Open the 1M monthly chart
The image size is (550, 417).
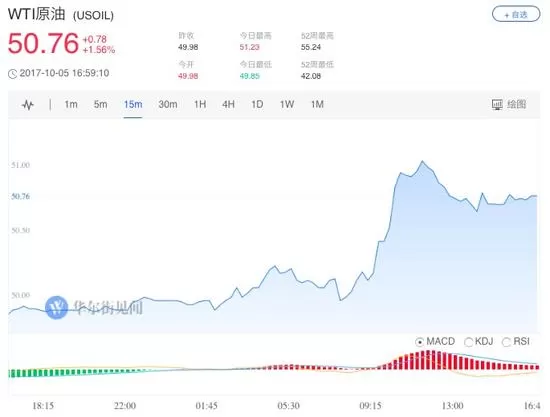tap(317, 104)
